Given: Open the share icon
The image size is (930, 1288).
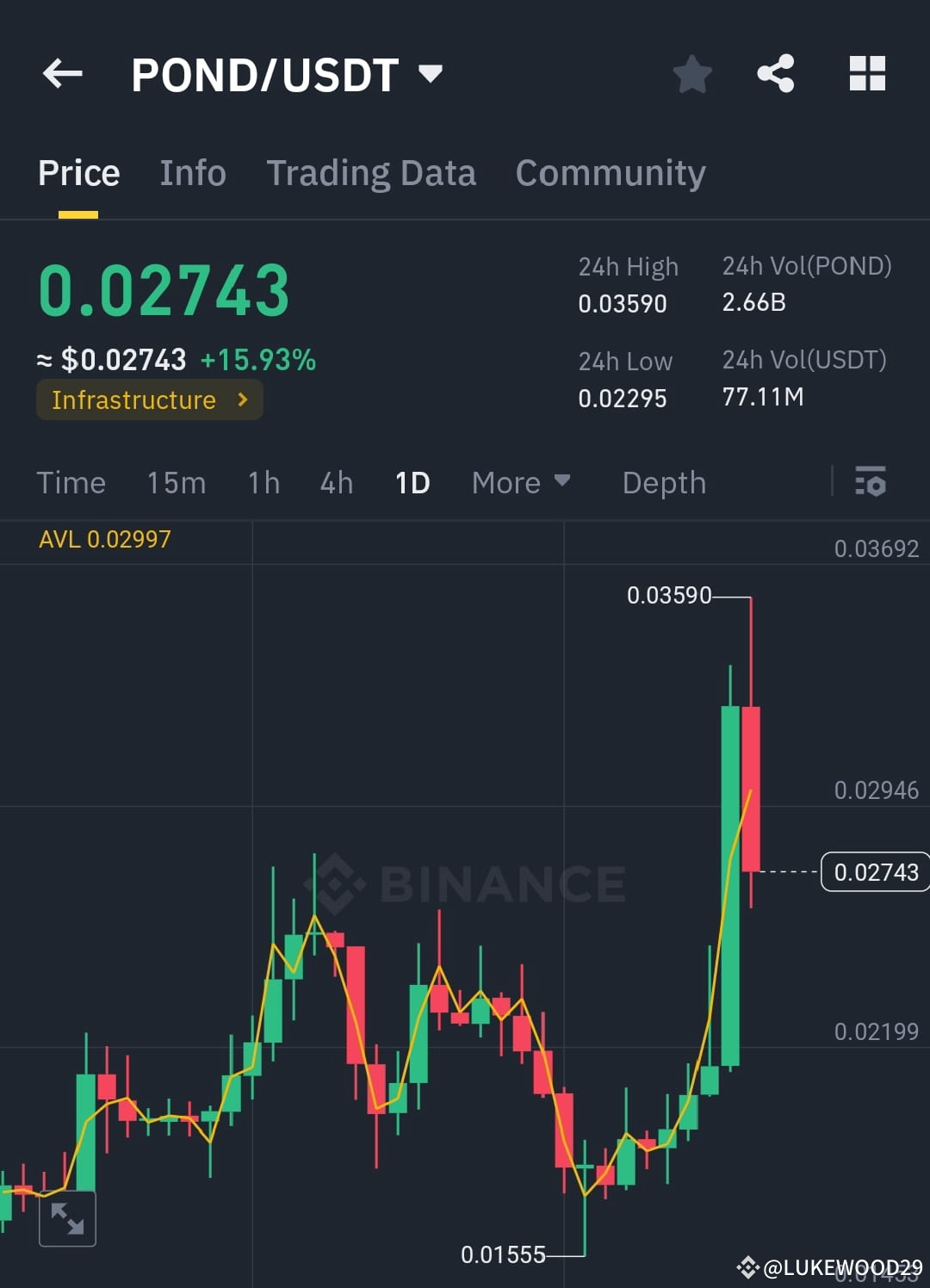Looking at the screenshot, I should 776,73.
